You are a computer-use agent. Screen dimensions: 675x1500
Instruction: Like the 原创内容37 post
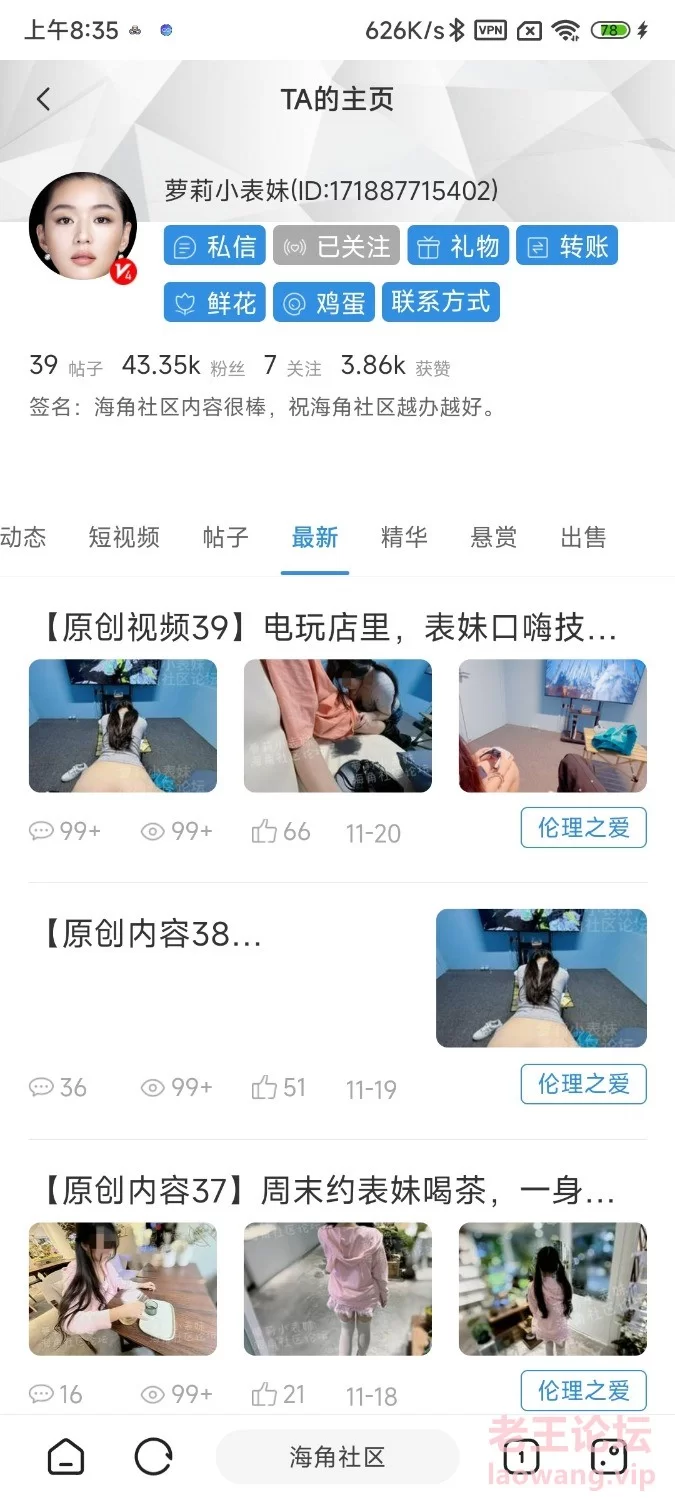tap(265, 1393)
